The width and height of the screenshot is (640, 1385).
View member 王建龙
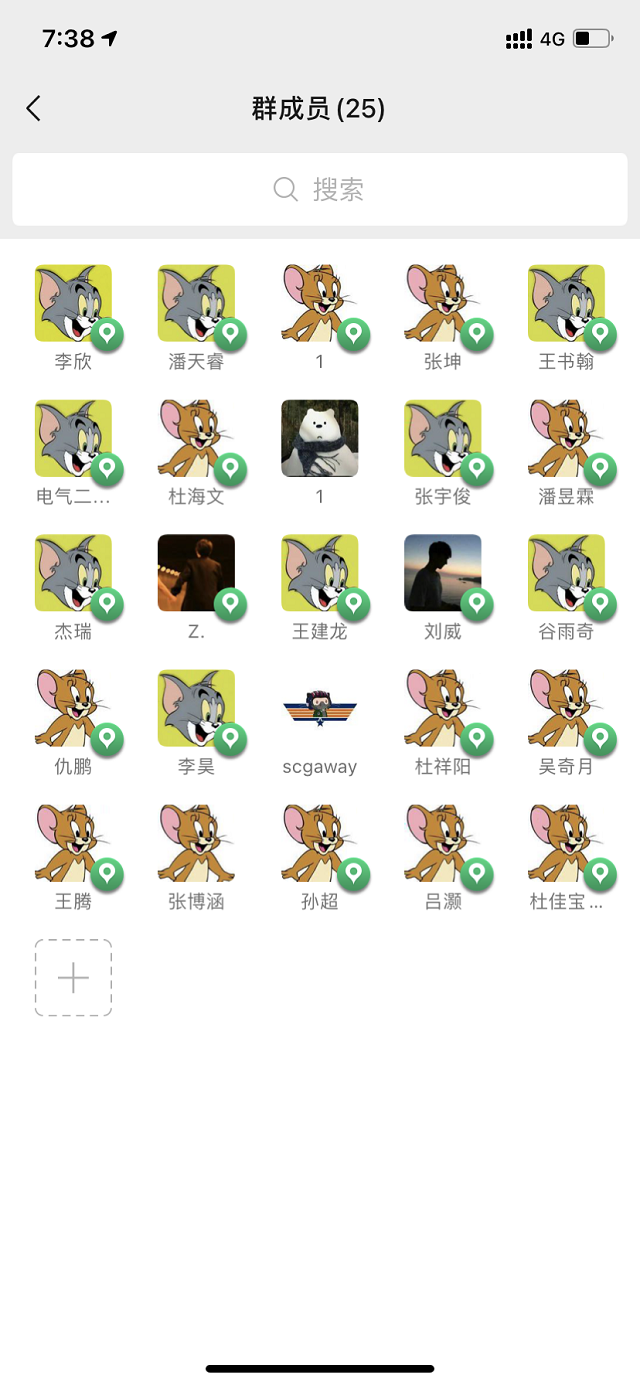320,573
